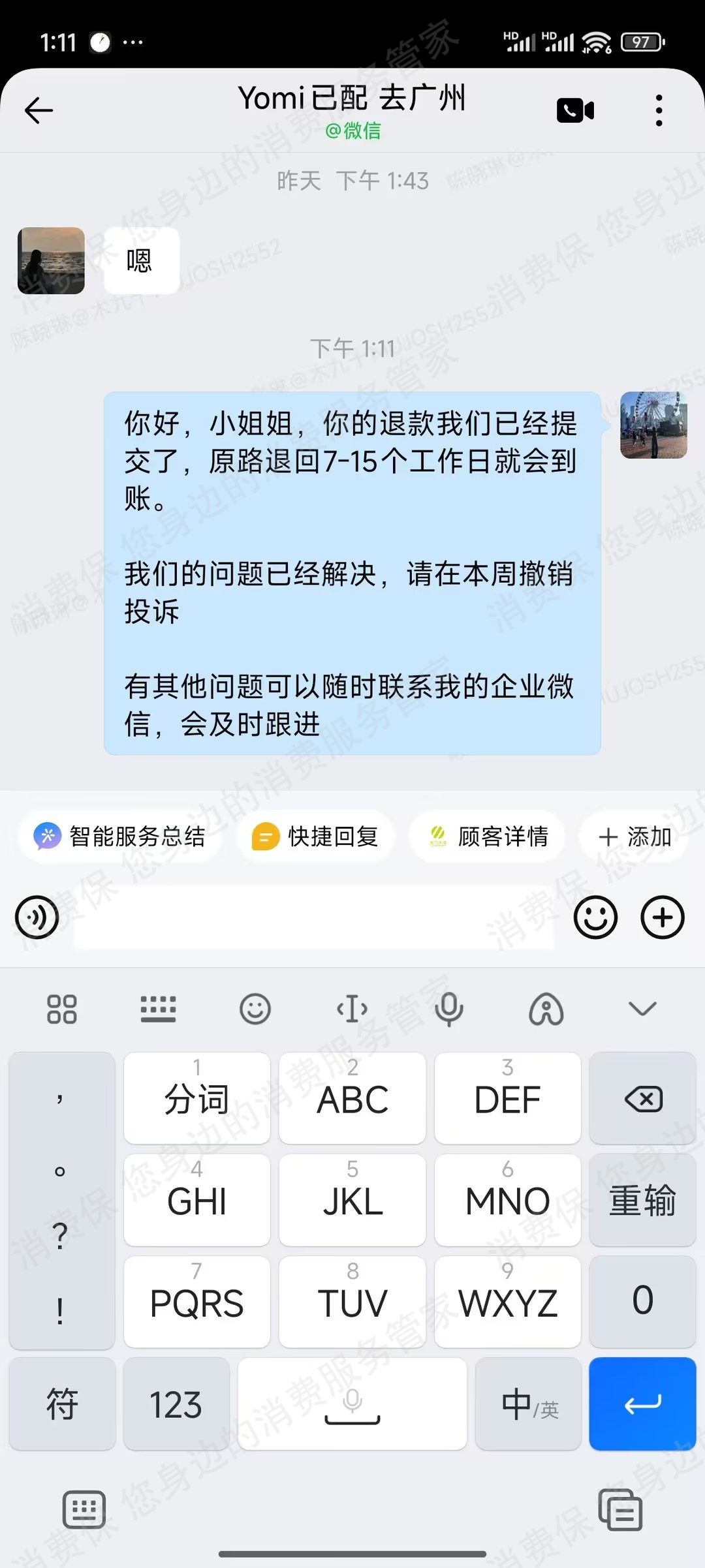This screenshot has height=1568, width=705.
Task: Tap the 添加 chip
Action: (x=635, y=837)
